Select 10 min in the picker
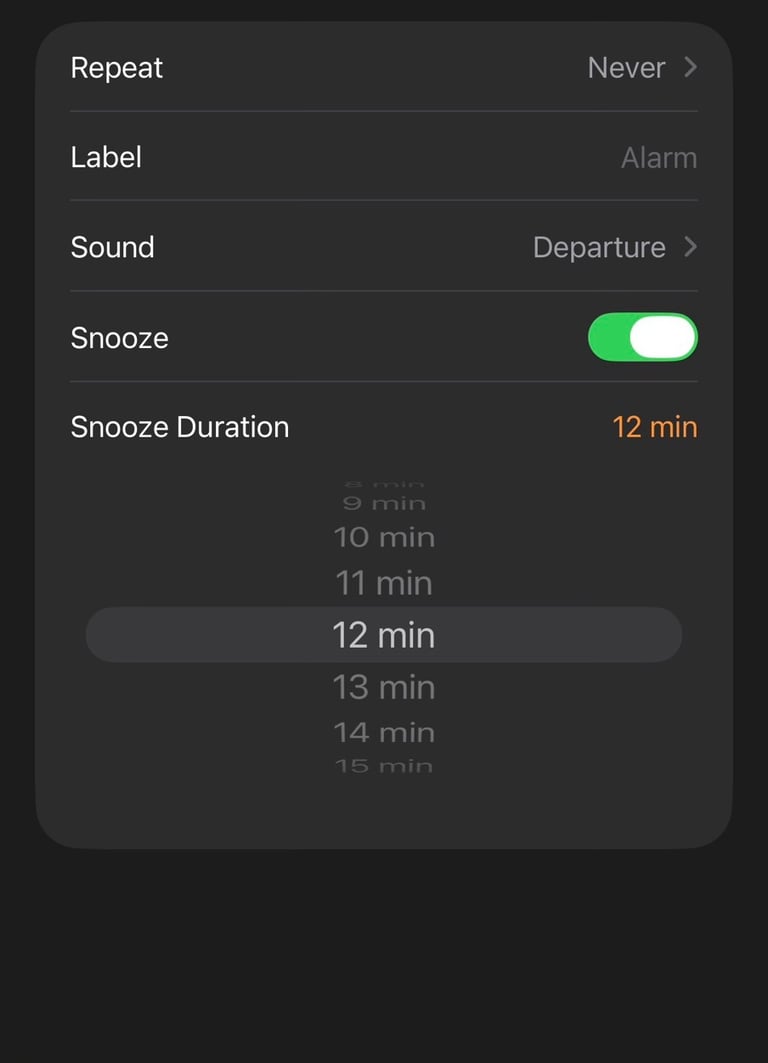The width and height of the screenshot is (768, 1063). tap(384, 537)
